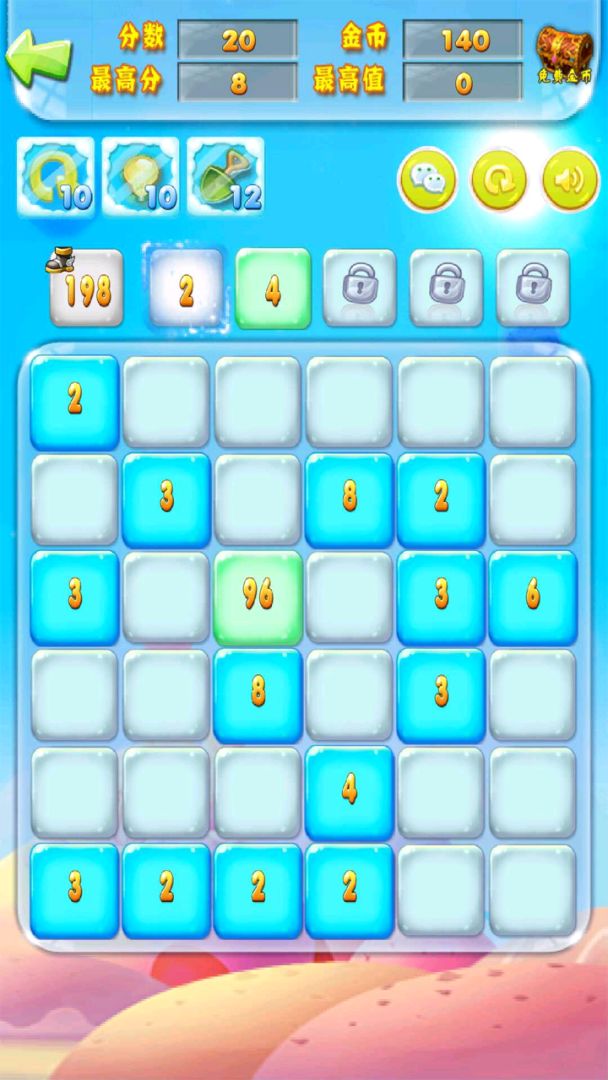Use the lightbulb hint power-up

click(141, 177)
